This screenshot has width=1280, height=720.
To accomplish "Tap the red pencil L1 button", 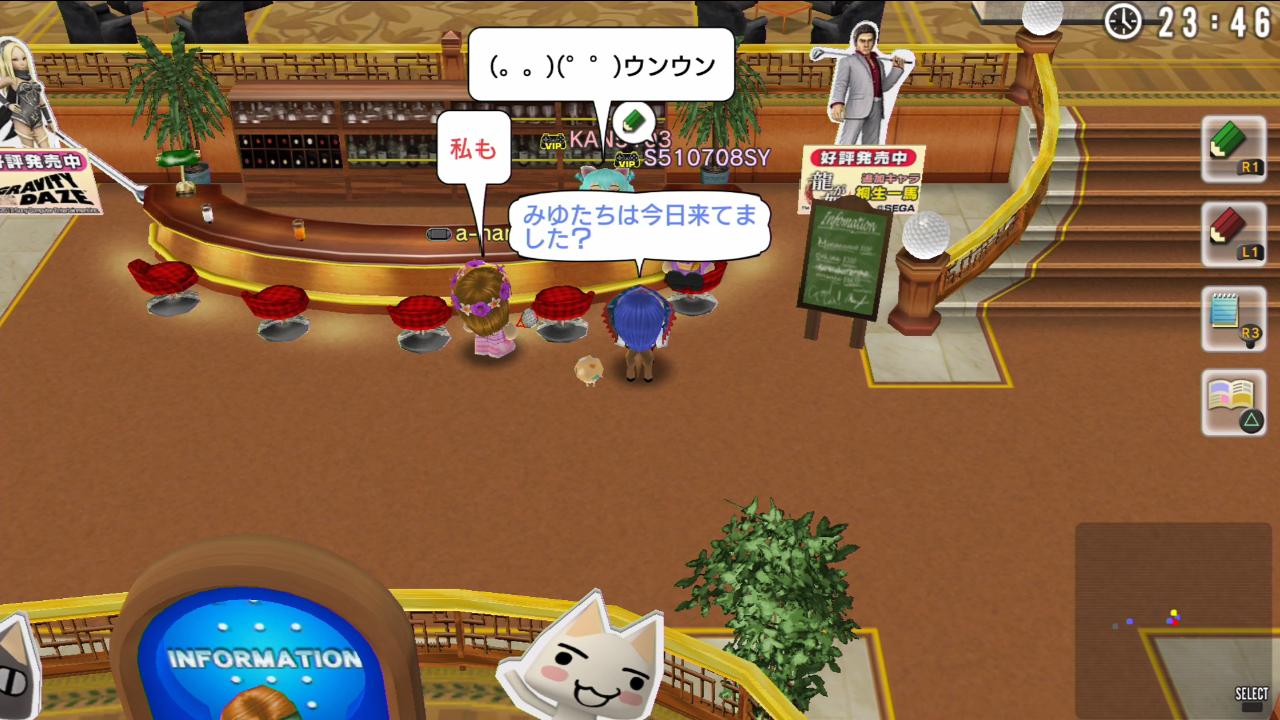I will tap(1233, 234).
